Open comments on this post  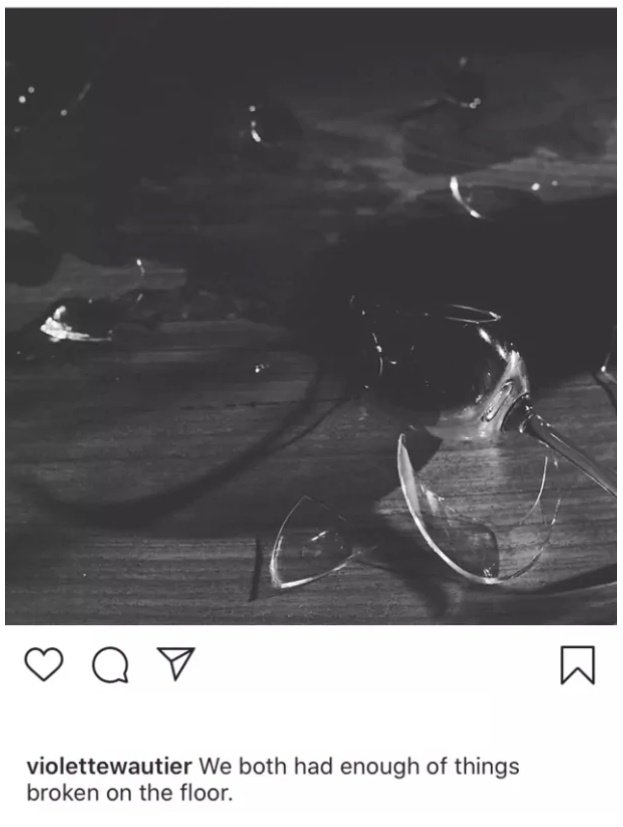coord(109,665)
